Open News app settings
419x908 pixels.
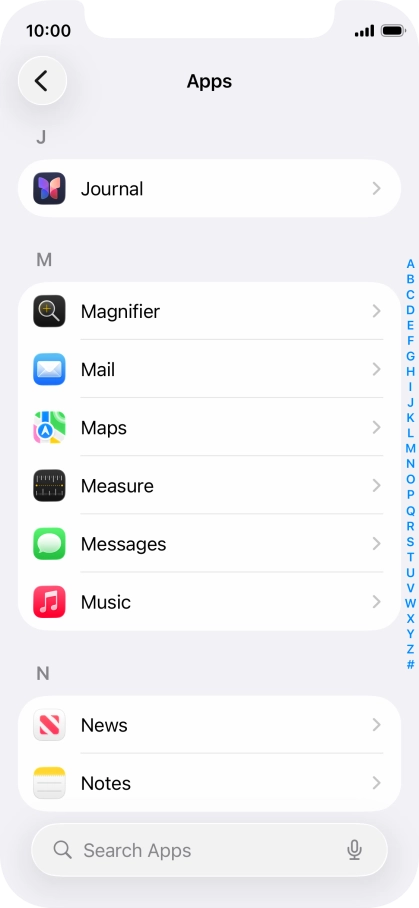click(210, 724)
